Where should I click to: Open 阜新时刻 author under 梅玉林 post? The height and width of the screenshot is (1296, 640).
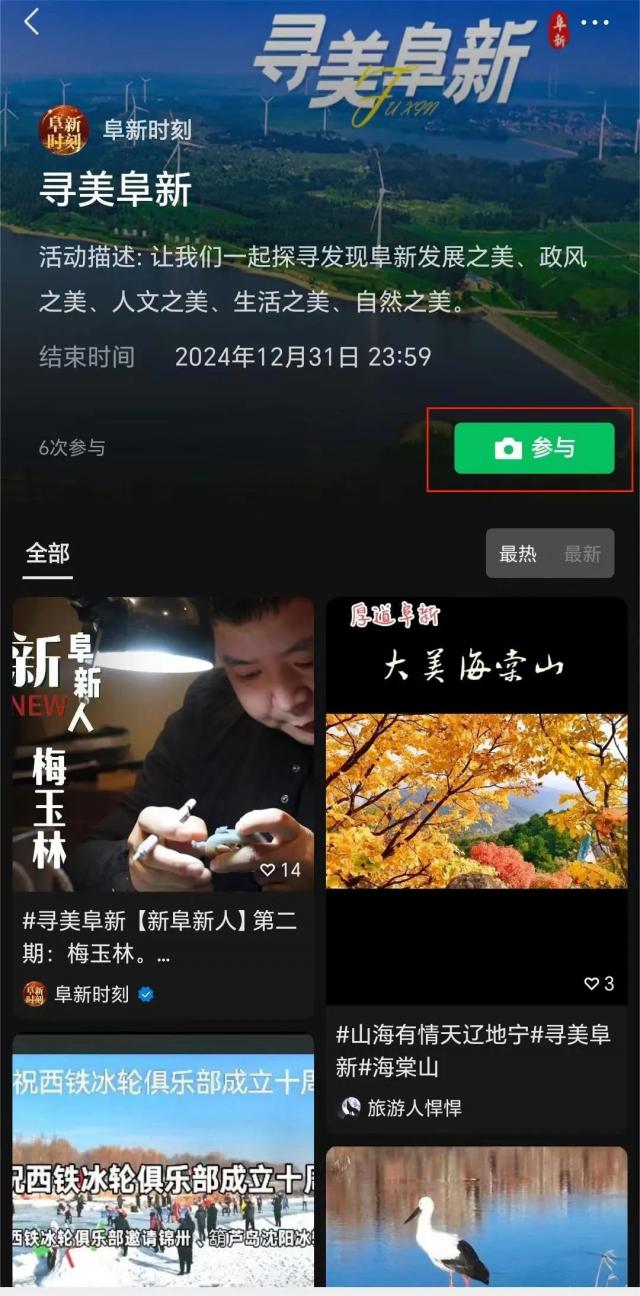point(90,994)
